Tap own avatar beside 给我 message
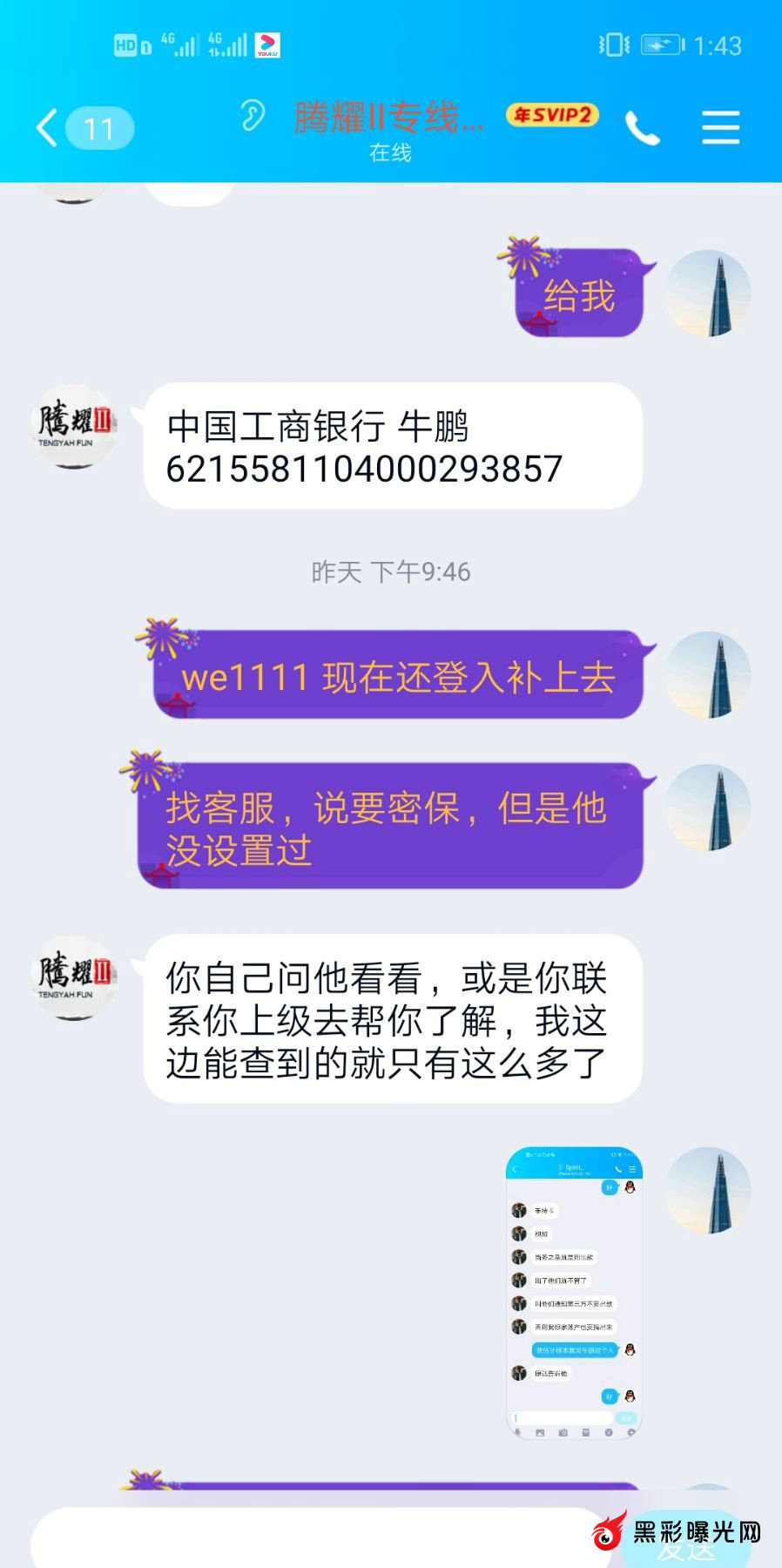 click(x=708, y=294)
